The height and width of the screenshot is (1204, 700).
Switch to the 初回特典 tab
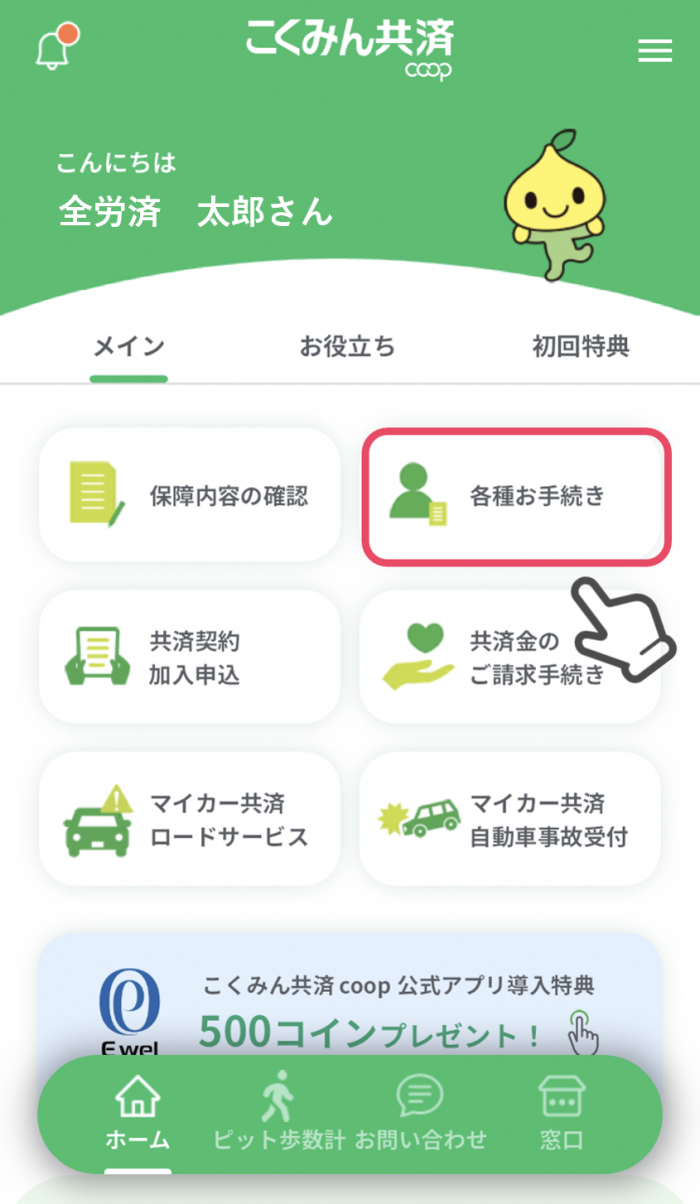click(x=580, y=348)
